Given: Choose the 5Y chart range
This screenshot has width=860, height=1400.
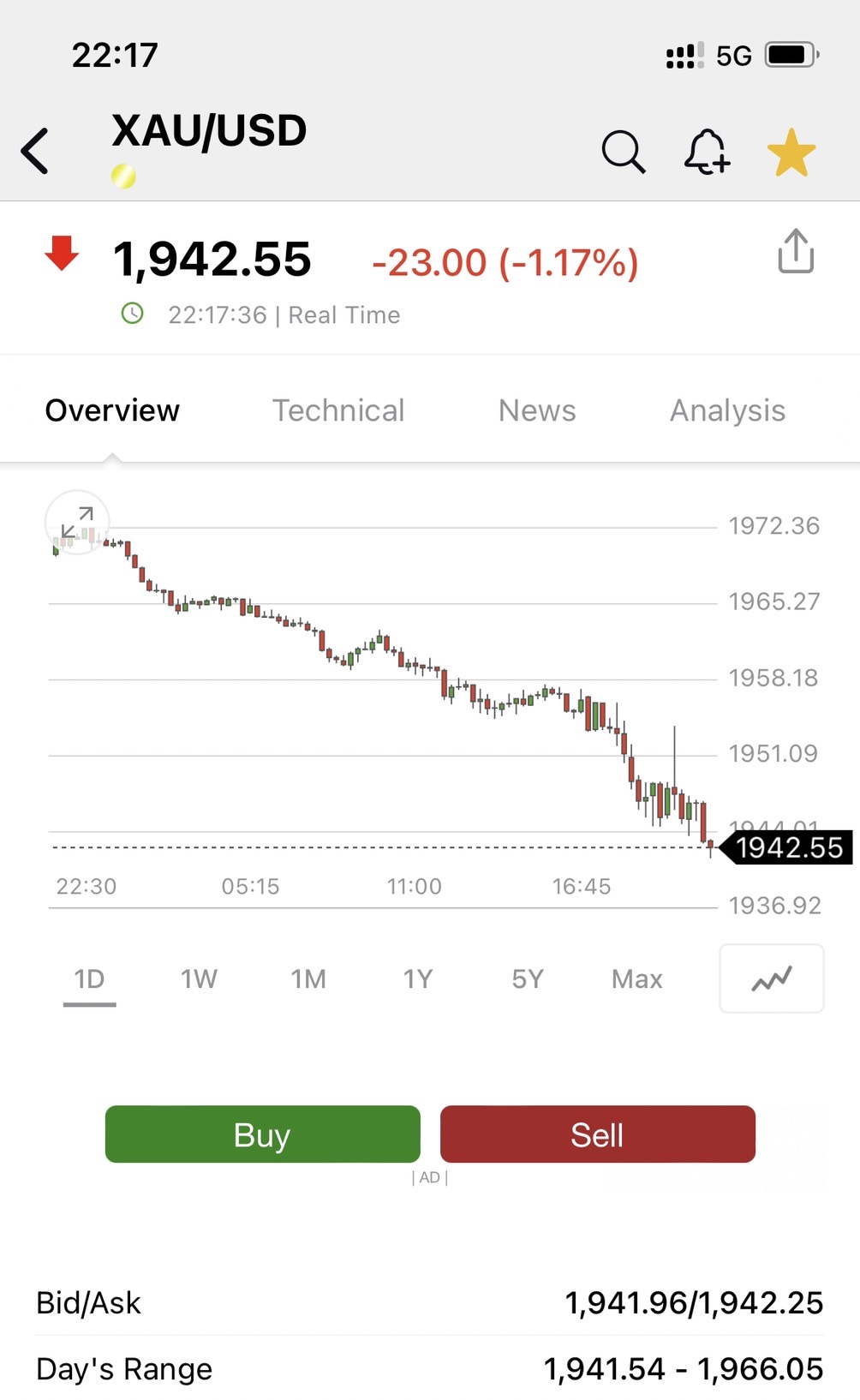Looking at the screenshot, I should click(528, 979).
